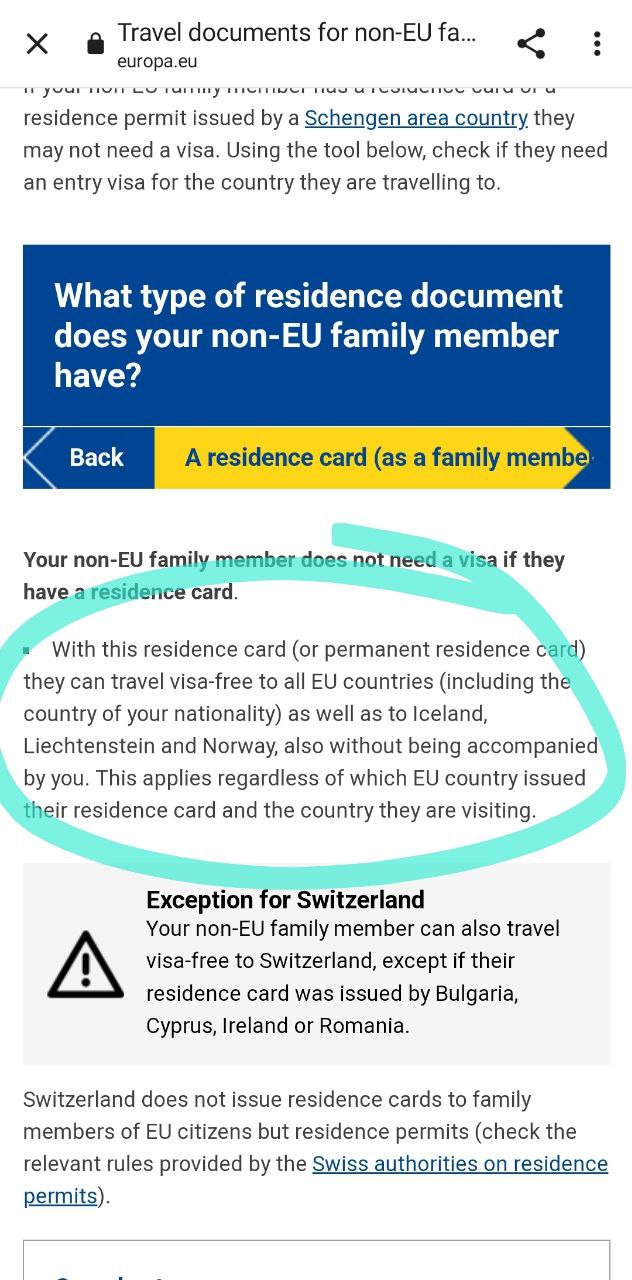Close the browser custom tab
Image resolution: width=632 pixels, height=1280 pixels.
[37, 43]
